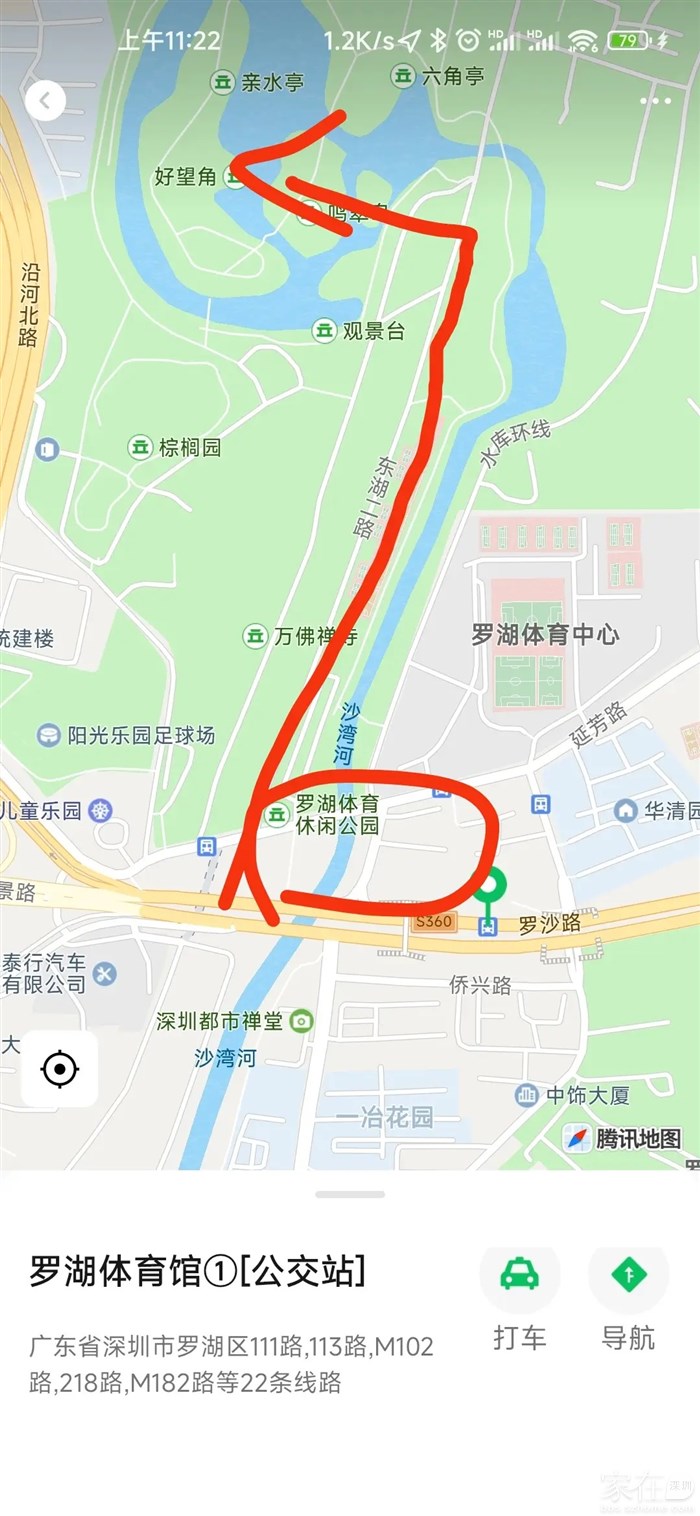
Task: Select the 万佛禅寺 place marker
Action: (256, 636)
